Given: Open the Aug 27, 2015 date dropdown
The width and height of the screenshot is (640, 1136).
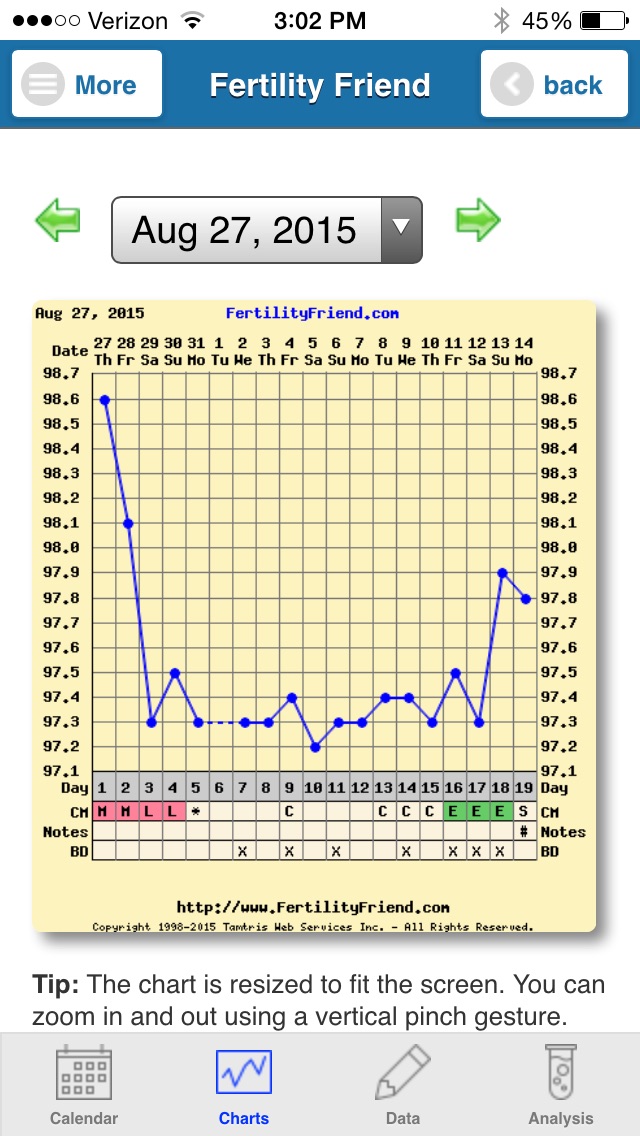Looking at the screenshot, I should pyautogui.click(x=267, y=230).
